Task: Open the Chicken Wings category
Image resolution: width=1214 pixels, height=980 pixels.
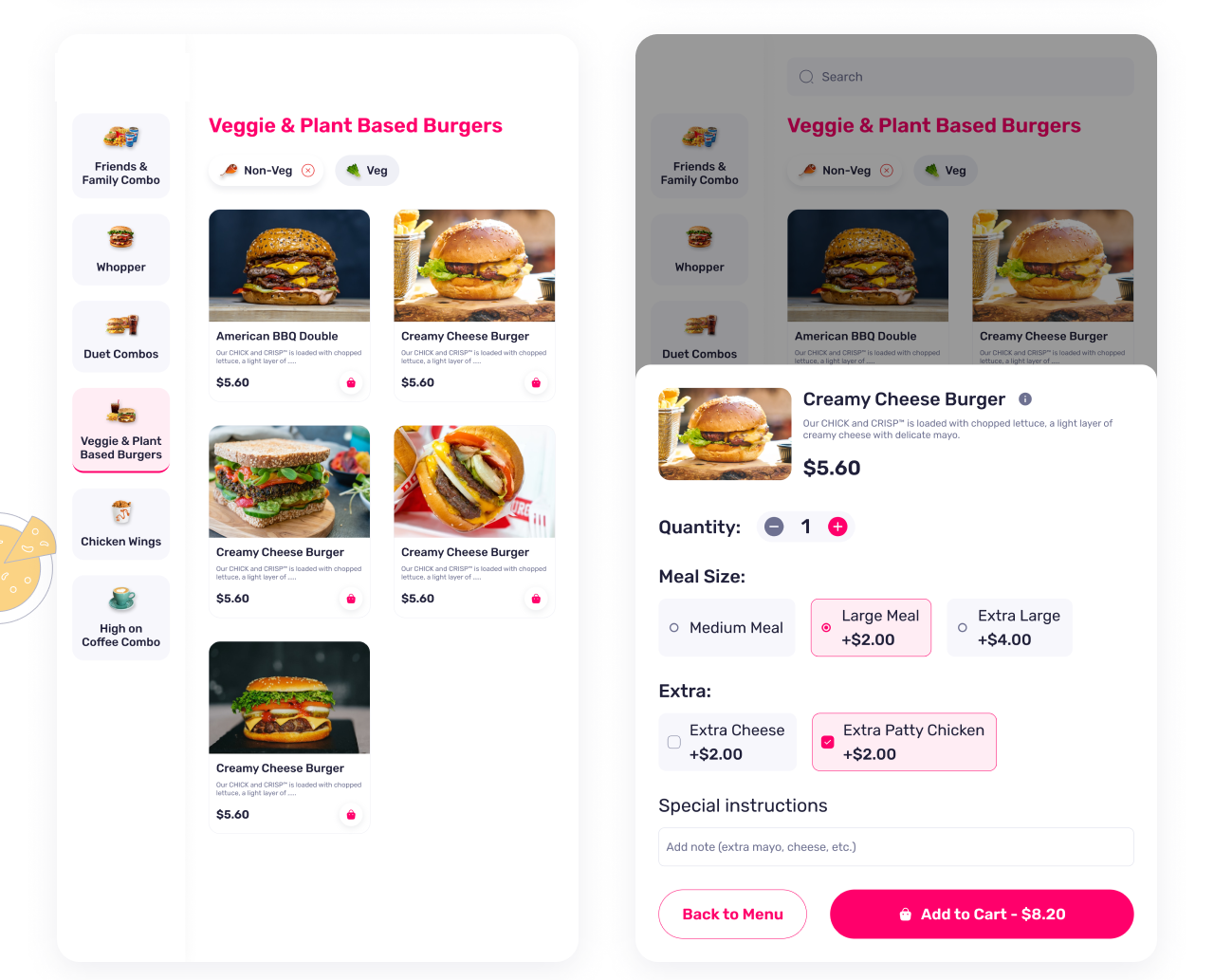Action: [121, 524]
